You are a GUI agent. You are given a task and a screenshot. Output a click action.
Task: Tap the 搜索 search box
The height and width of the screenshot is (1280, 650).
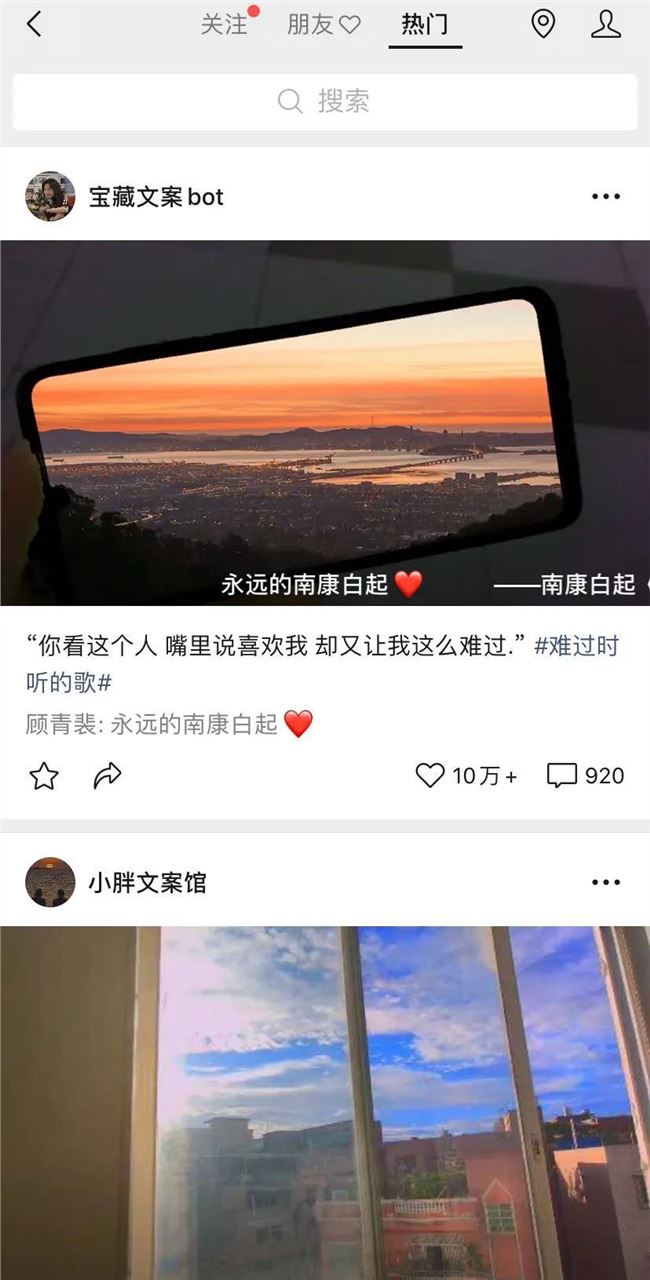click(x=325, y=101)
